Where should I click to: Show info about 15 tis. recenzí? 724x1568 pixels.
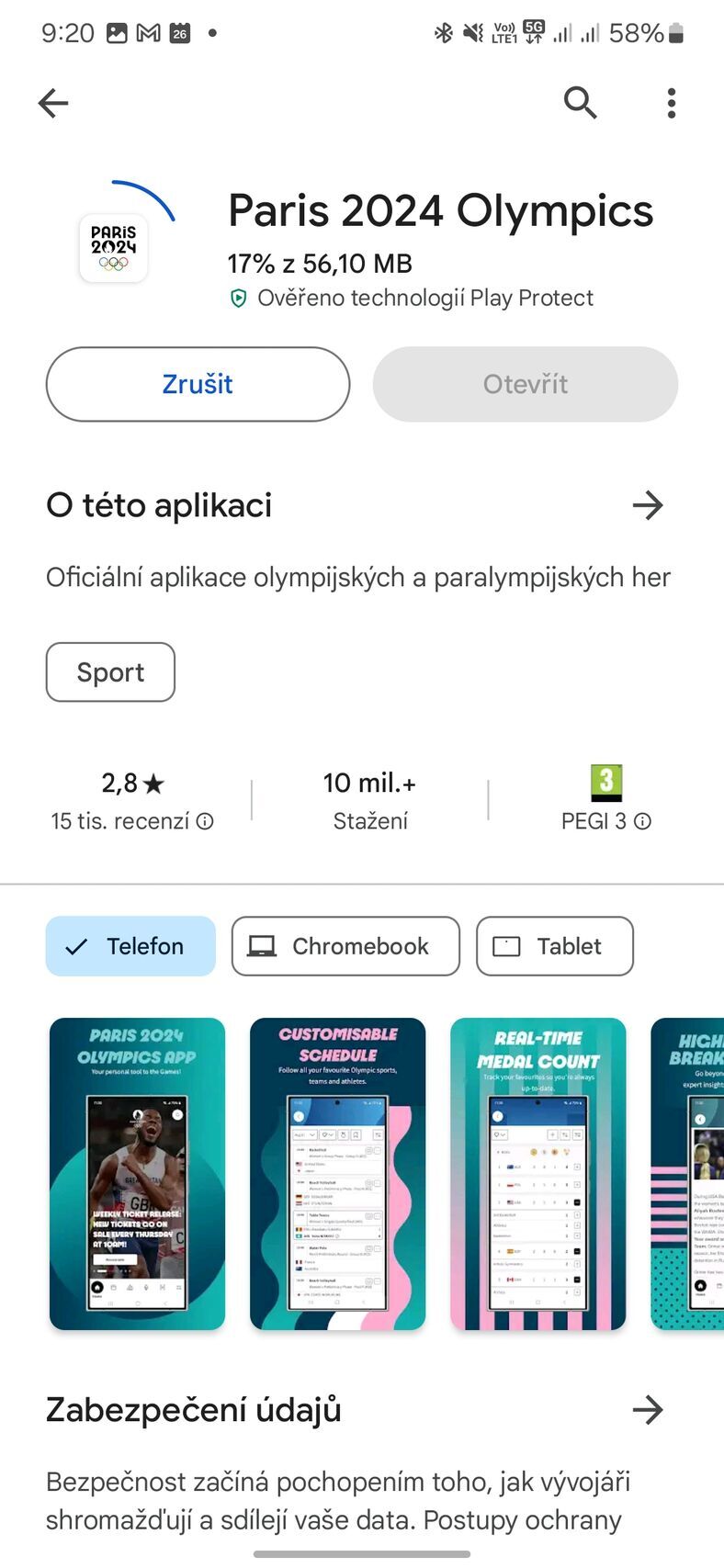[x=206, y=821]
